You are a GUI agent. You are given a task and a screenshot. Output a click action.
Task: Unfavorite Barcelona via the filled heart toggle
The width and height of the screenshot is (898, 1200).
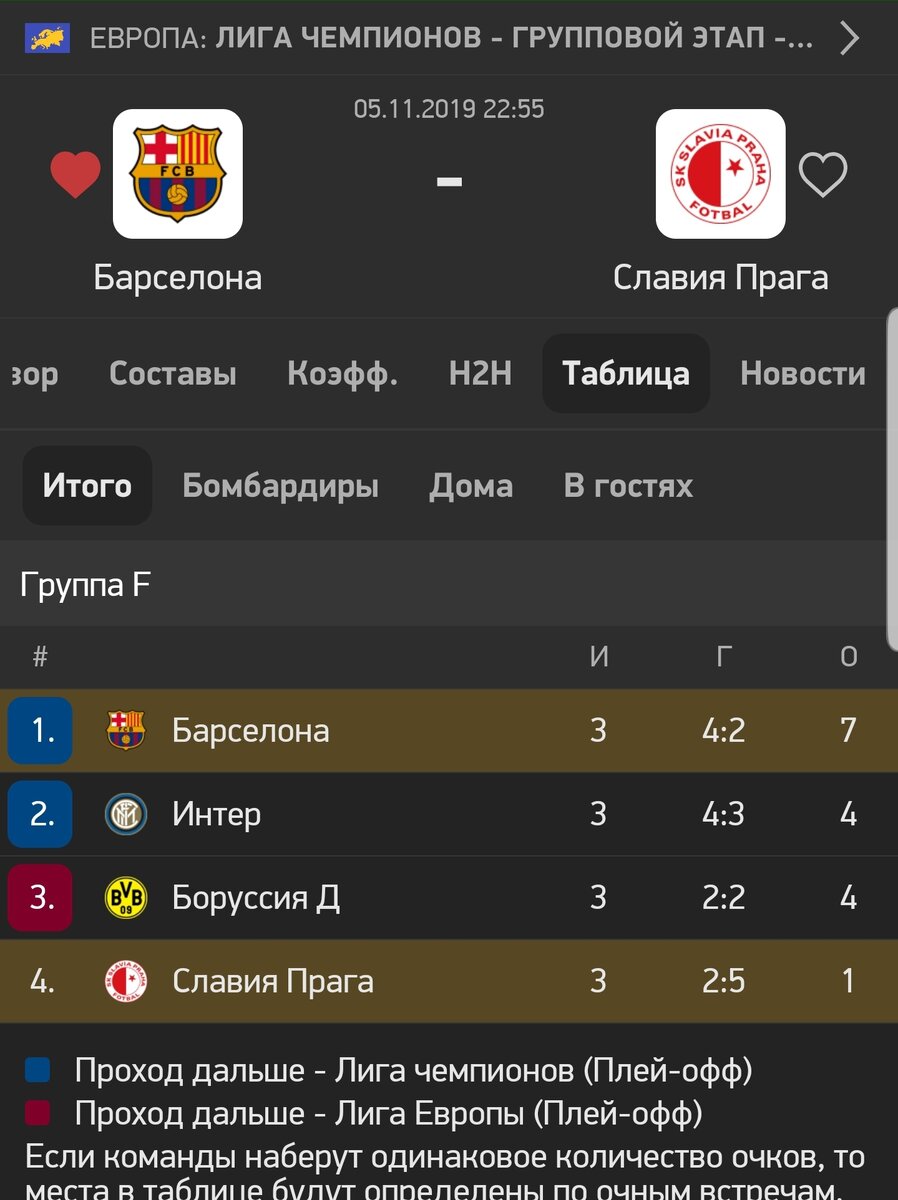click(76, 174)
